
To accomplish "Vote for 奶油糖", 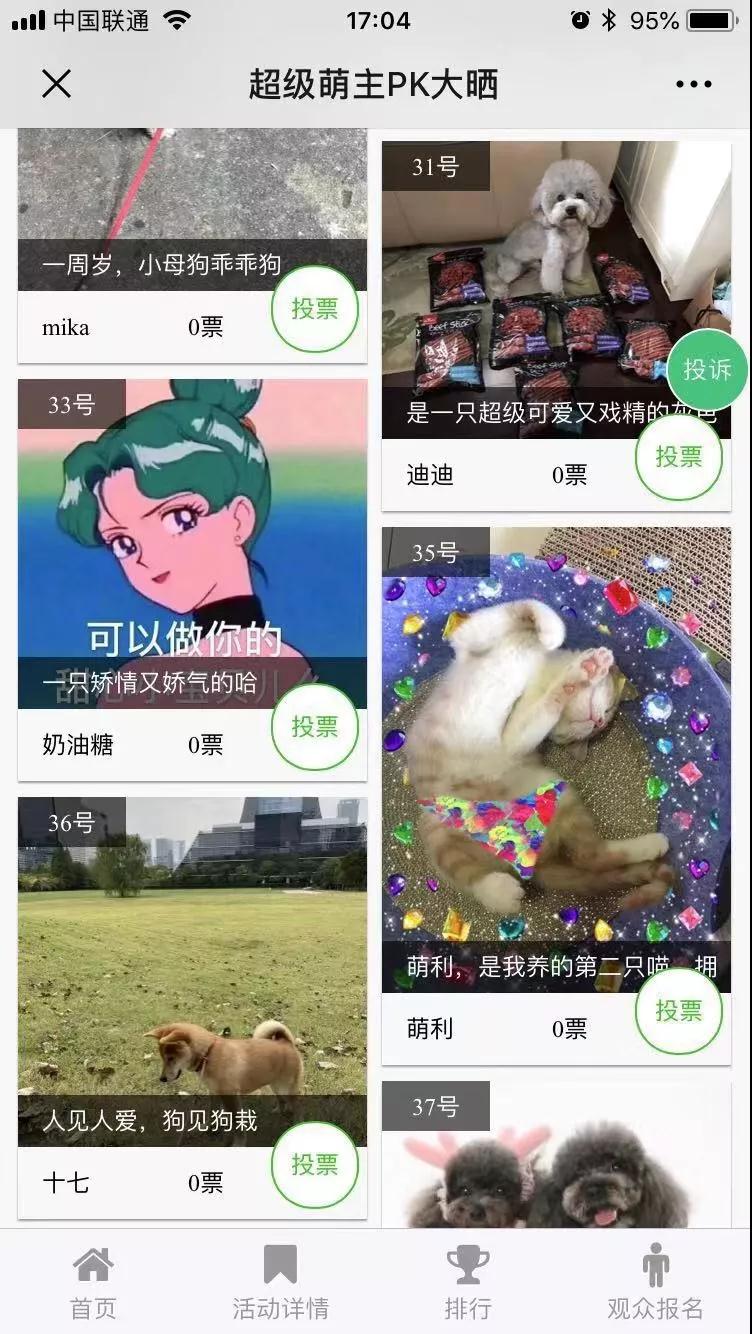I will 315,727.
